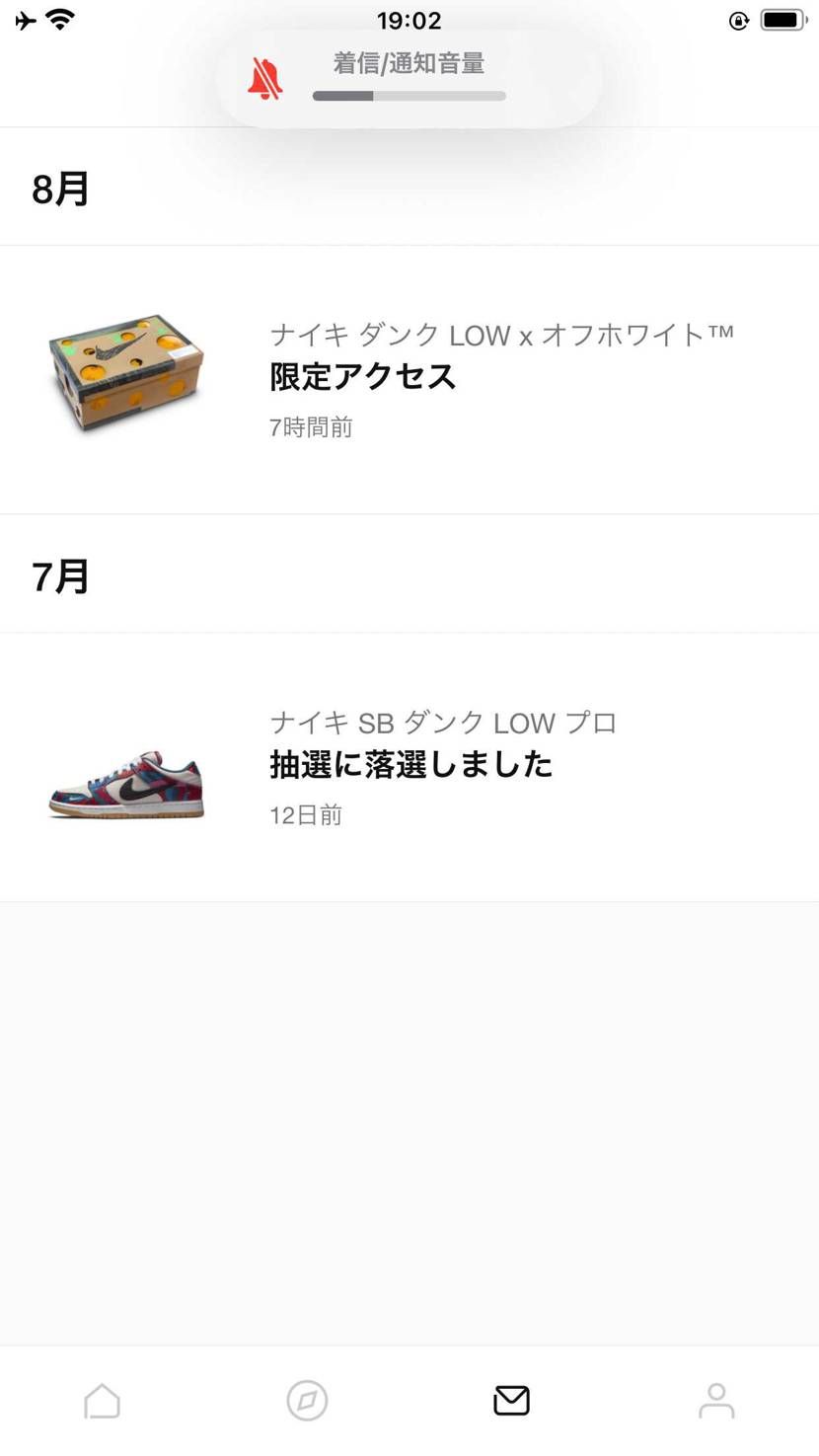Select the 抽選に落選しました message title
This screenshot has height=1456, width=819.
(x=411, y=765)
